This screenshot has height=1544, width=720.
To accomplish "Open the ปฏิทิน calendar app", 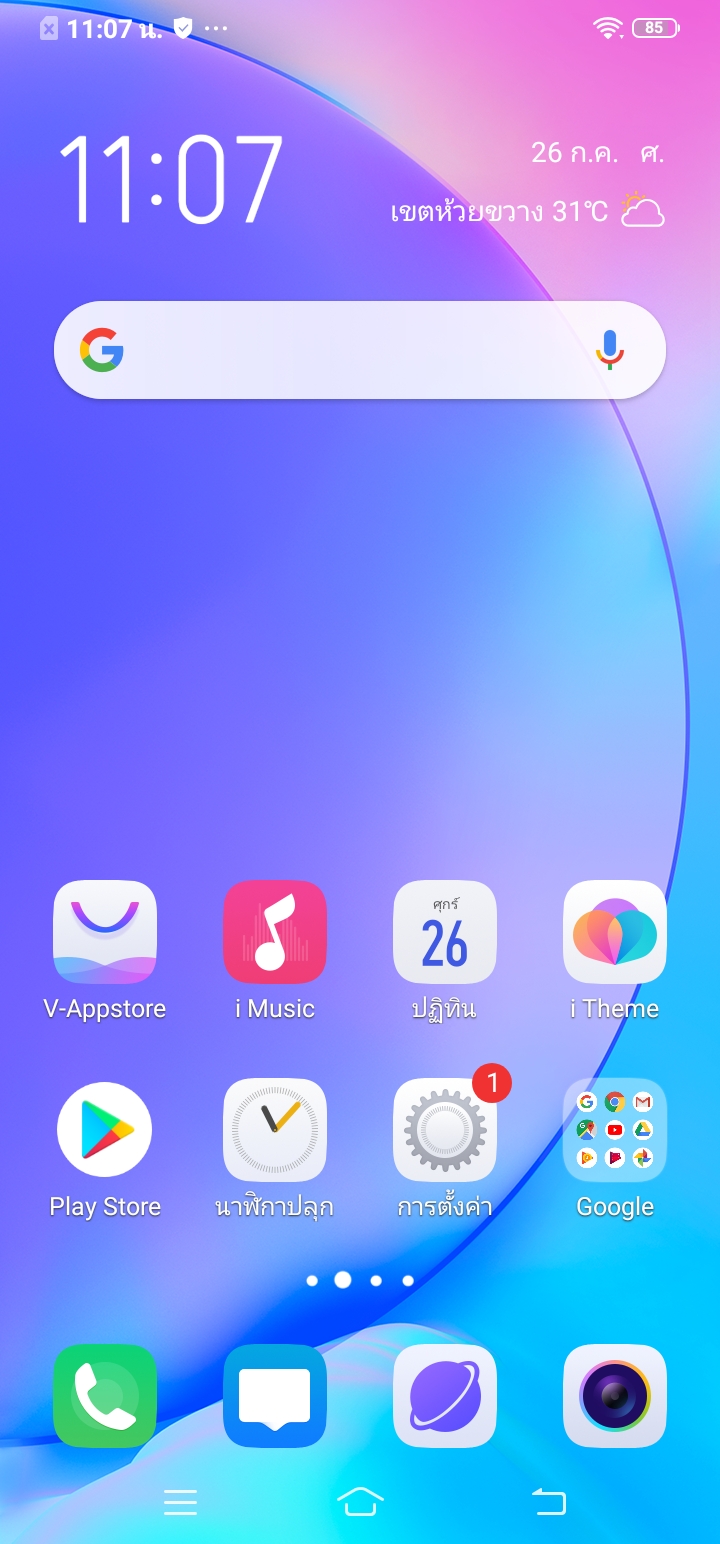I will coord(445,932).
